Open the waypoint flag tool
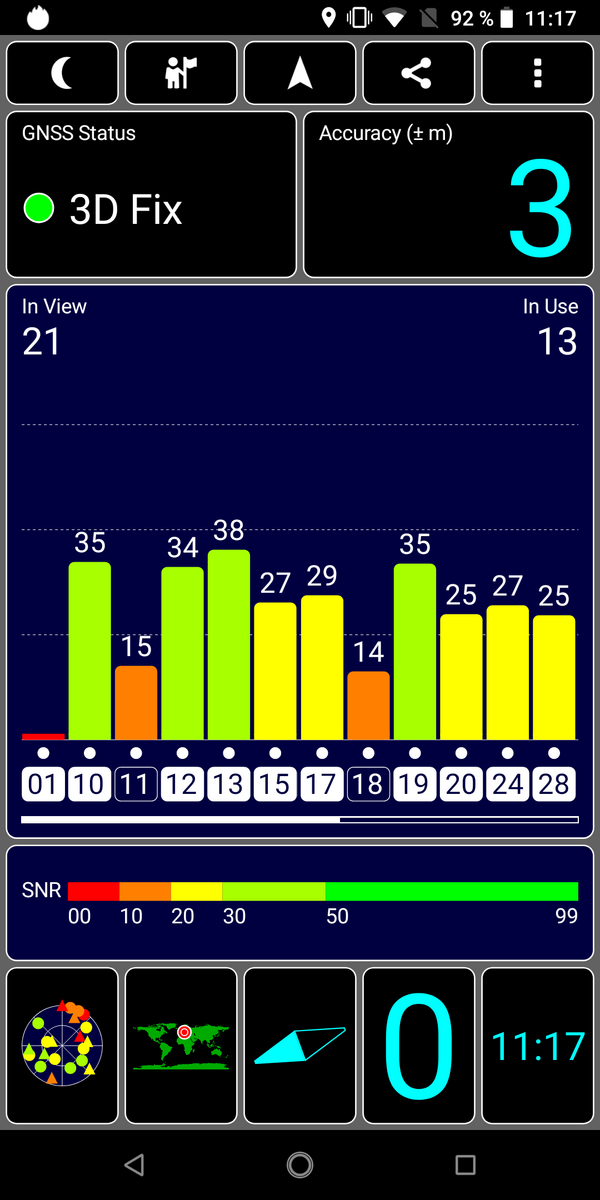The width and height of the screenshot is (600, 1200). coord(181,73)
